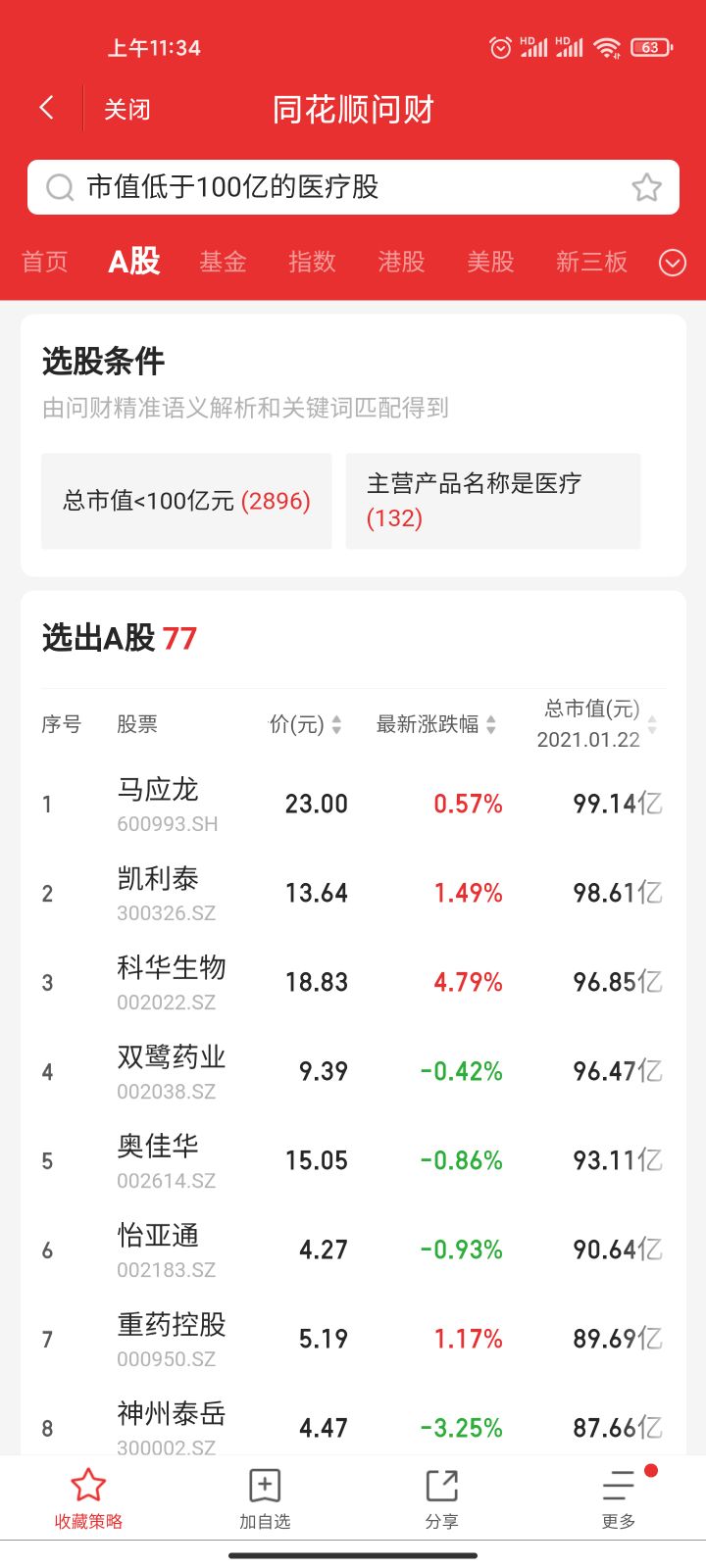
Task: Tap 关闭 to close the page
Action: pyautogui.click(x=127, y=109)
